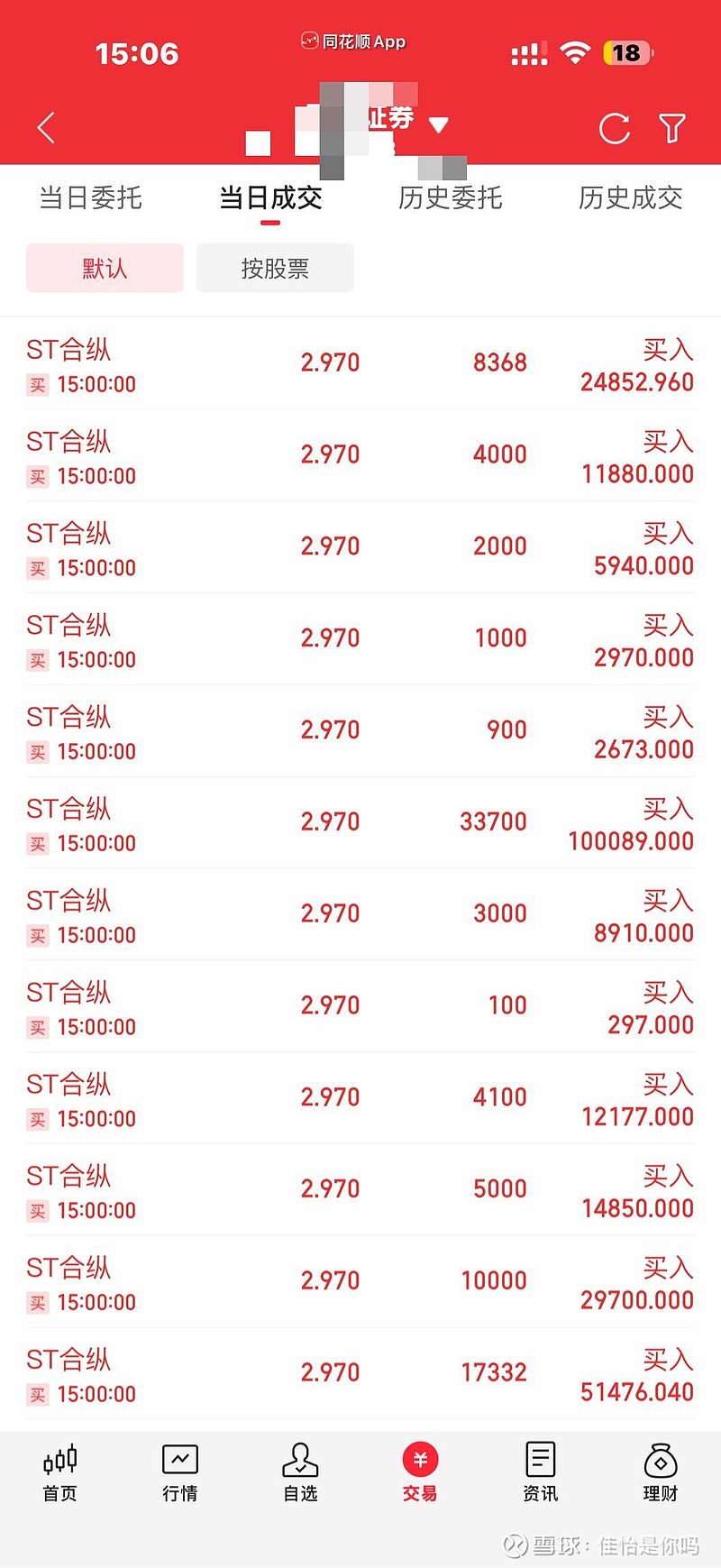Go to 首页 in bottom navigation

pos(60,1472)
